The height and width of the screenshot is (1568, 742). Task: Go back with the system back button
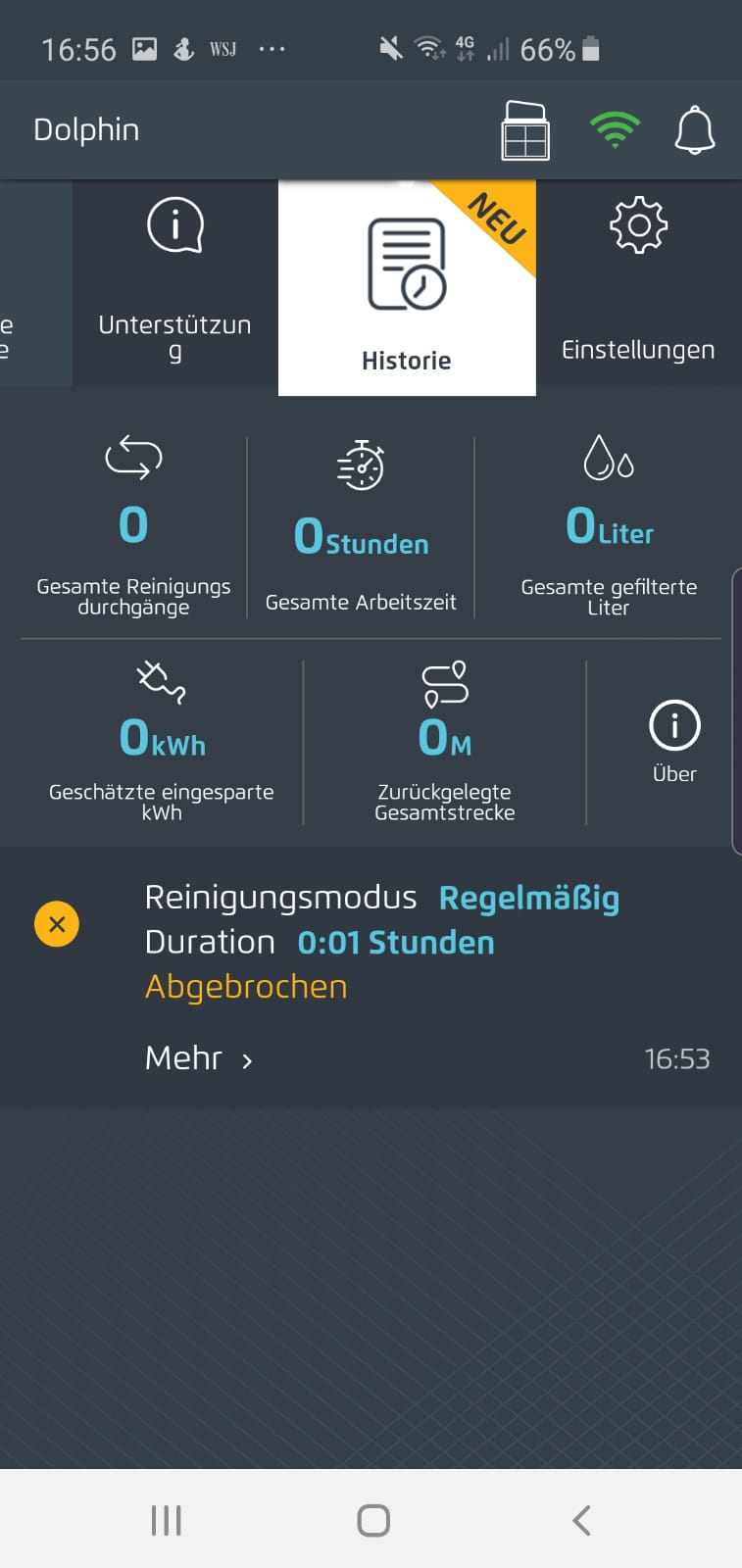[x=581, y=1520]
